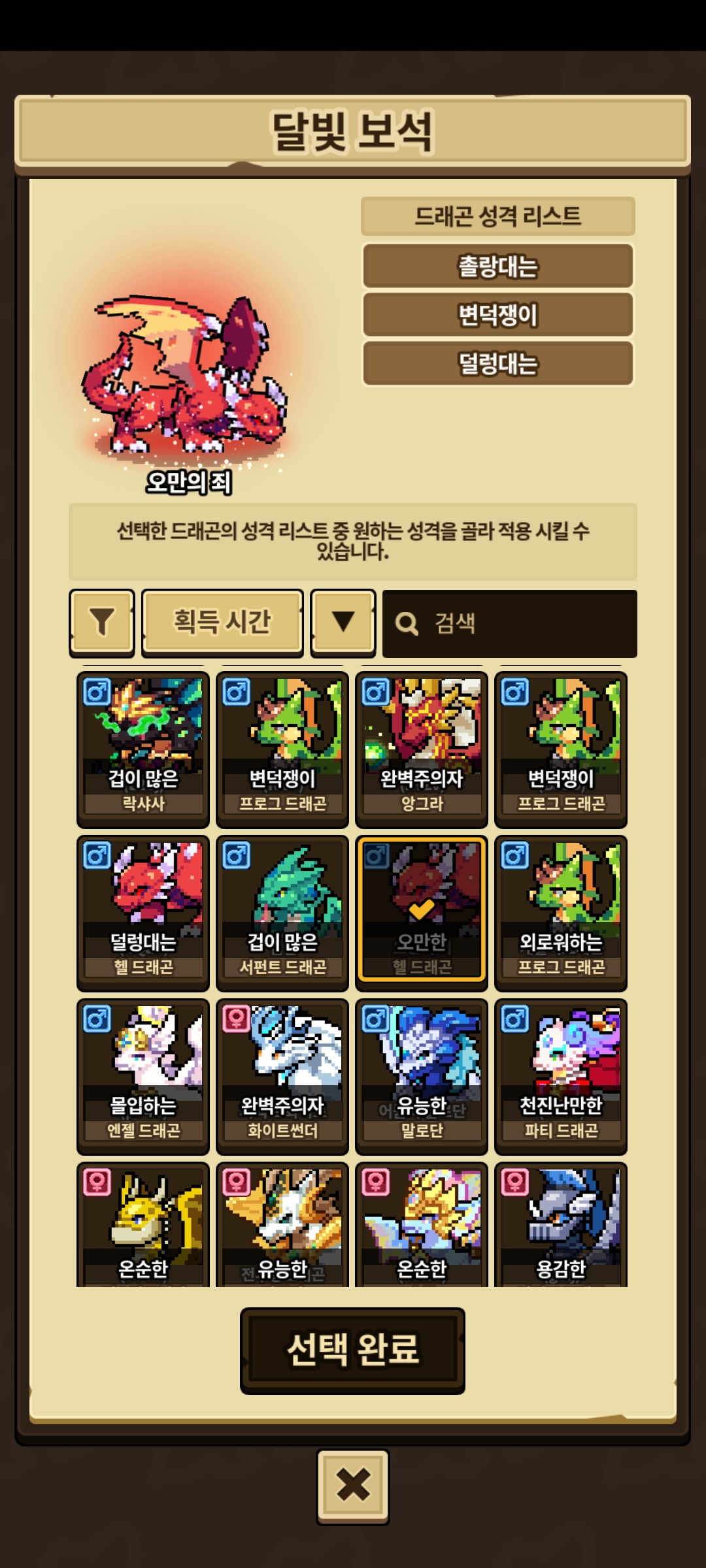Choose the 변덕쟁이 personality from the list

click(x=497, y=315)
